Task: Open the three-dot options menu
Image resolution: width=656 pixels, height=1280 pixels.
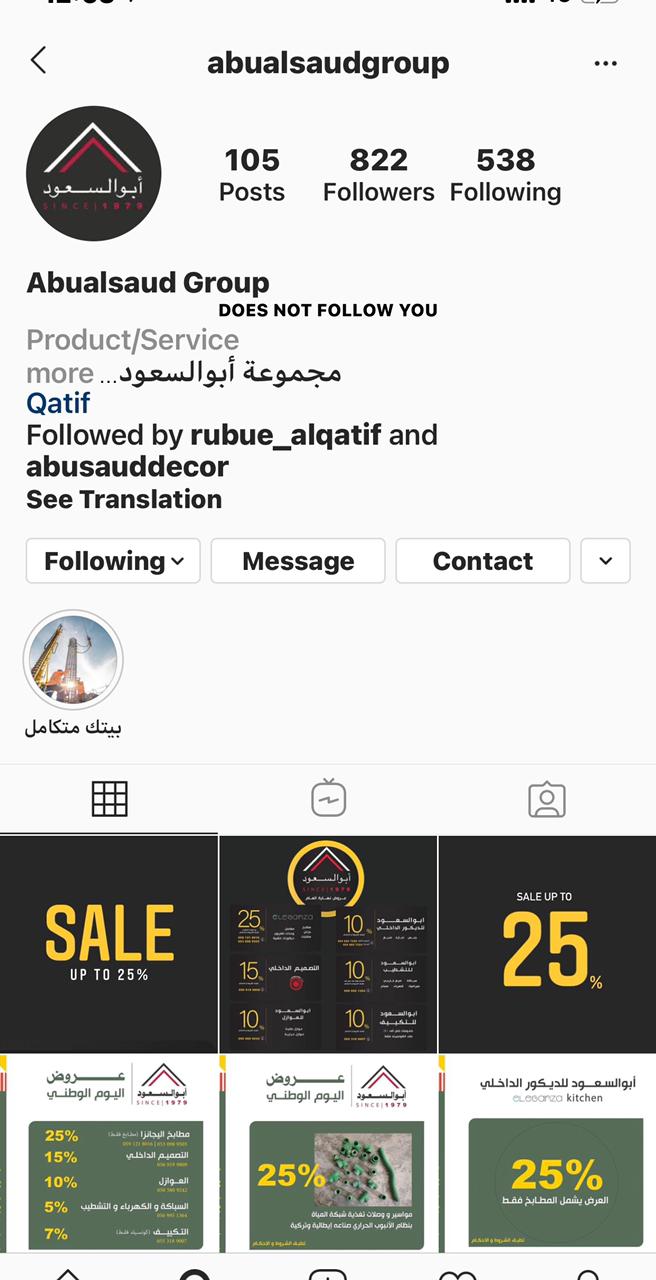Action: (605, 63)
